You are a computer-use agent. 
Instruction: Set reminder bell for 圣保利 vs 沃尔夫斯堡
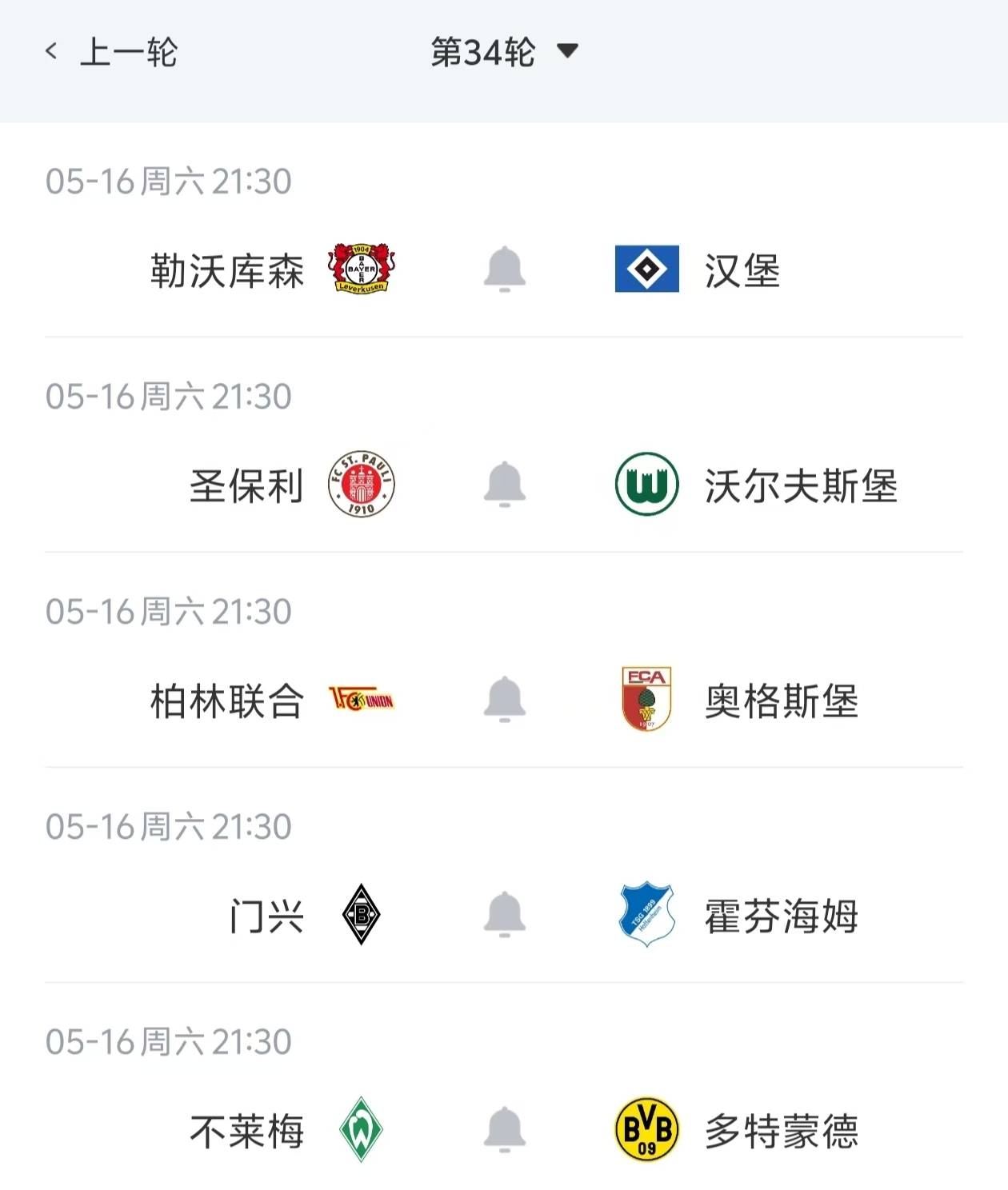(x=505, y=485)
